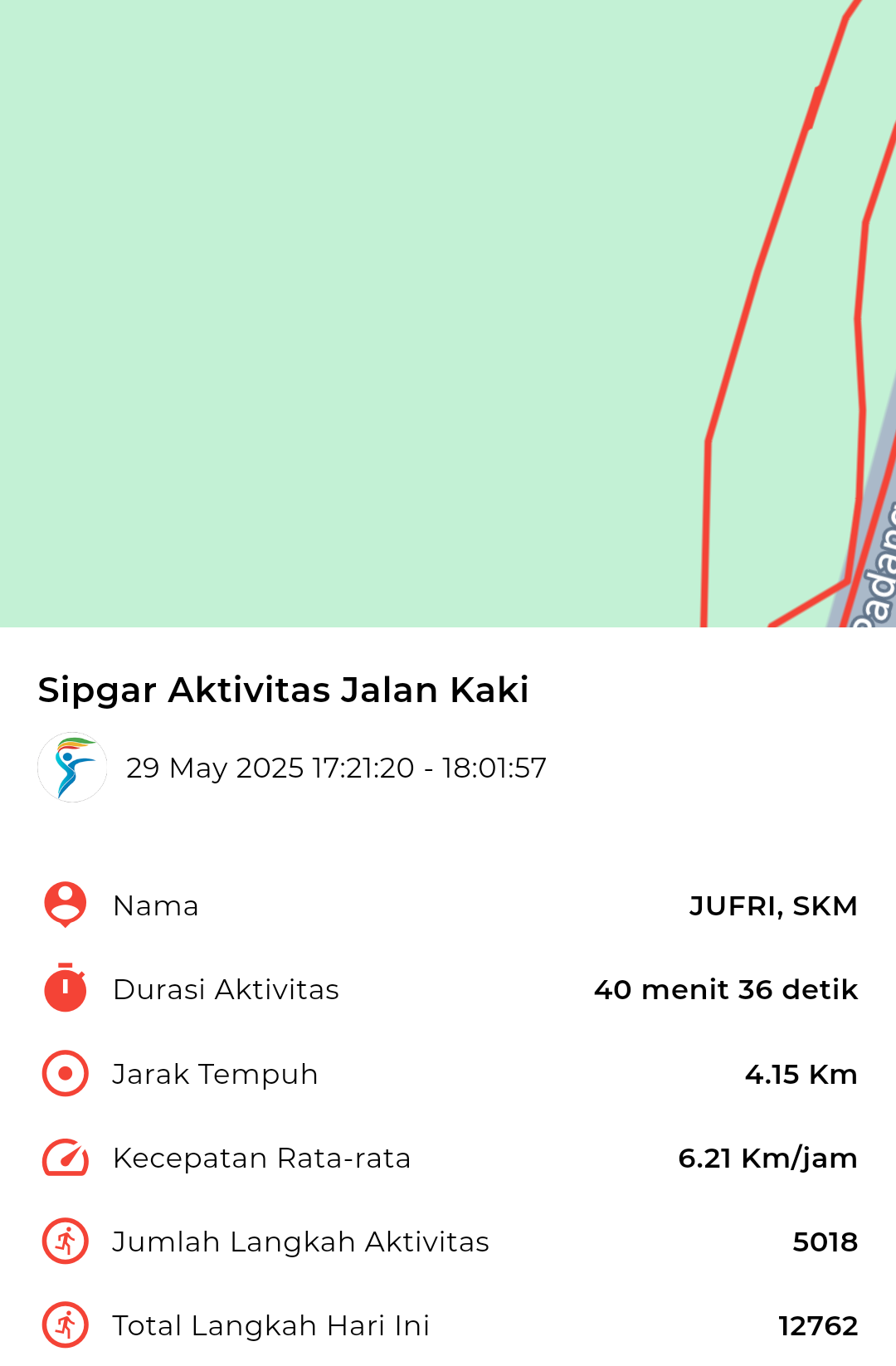This screenshot has width=896, height=1366.
Task: Click the running figure icon beside Jumlah Langkah Aktivitas
Action: (65, 1241)
